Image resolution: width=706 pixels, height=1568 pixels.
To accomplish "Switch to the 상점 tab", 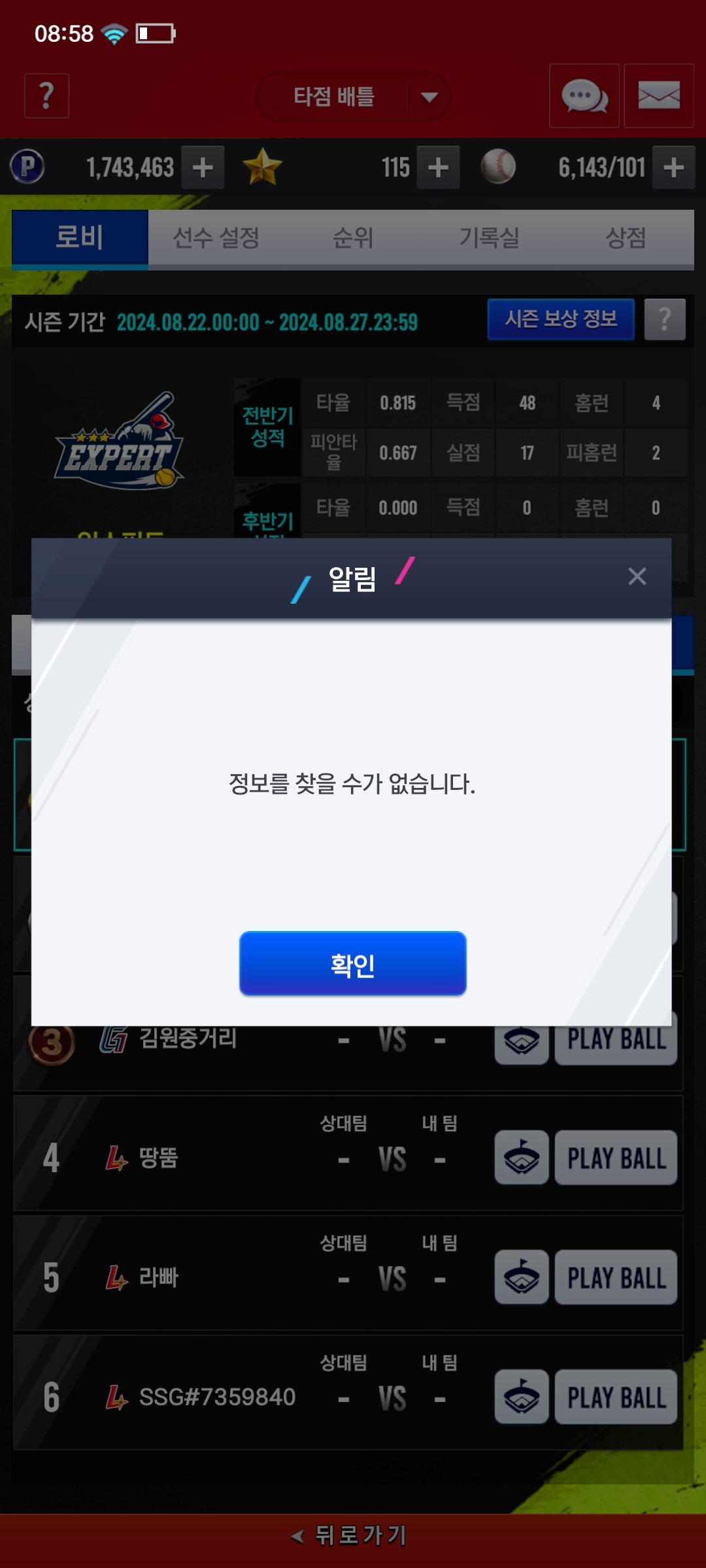I will (x=626, y=238).
